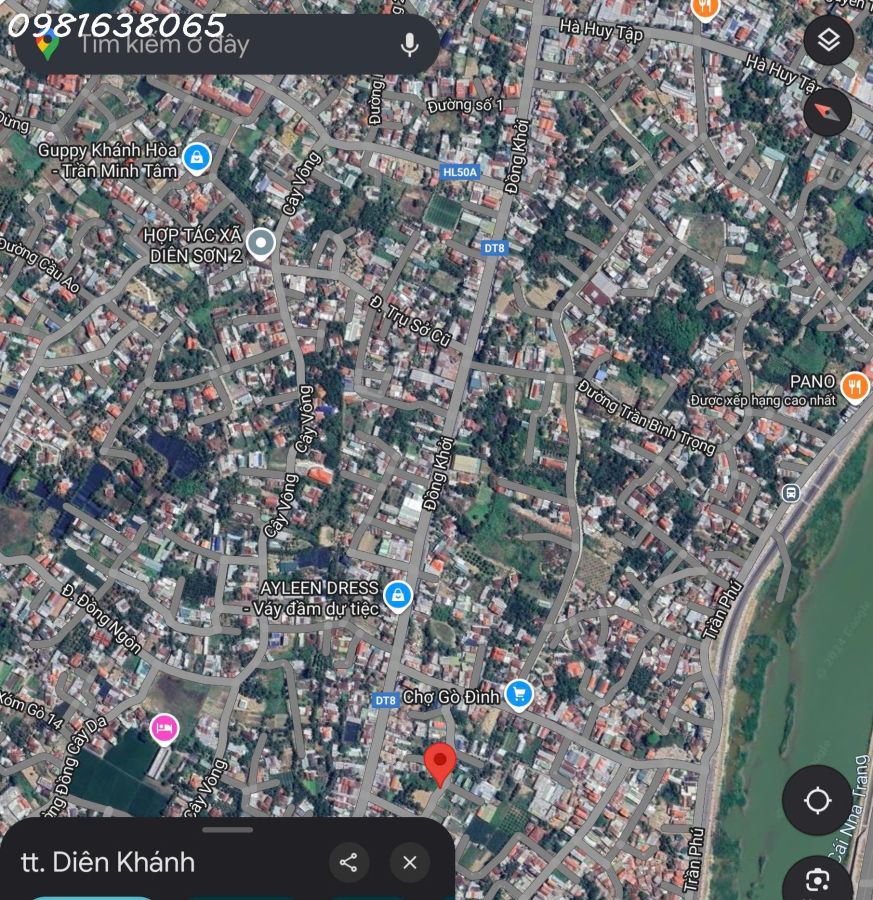The height and width of the screenshot is (900, 873).
Task: Center map on my location
Action: (x=817, y=800)
